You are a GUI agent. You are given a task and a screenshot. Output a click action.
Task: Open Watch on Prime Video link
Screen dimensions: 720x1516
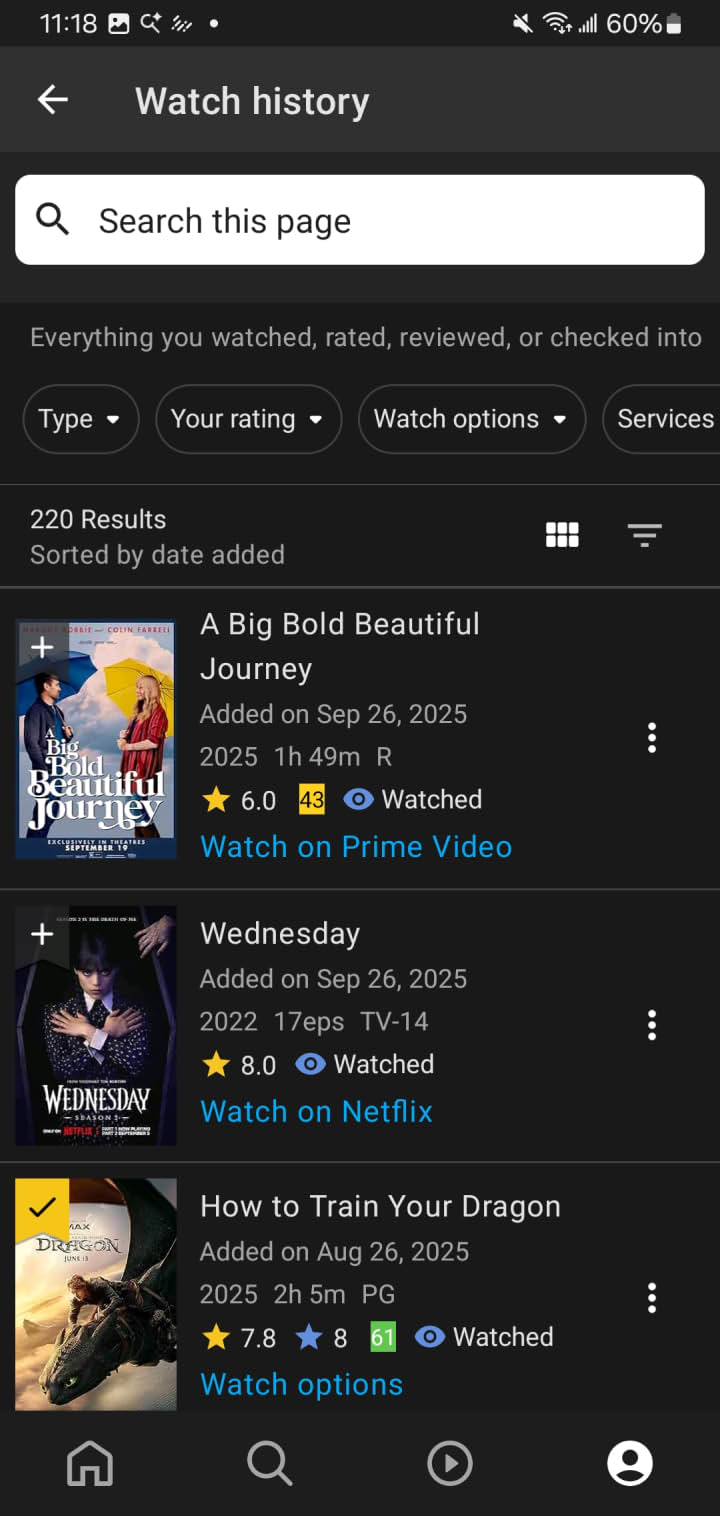356,846
